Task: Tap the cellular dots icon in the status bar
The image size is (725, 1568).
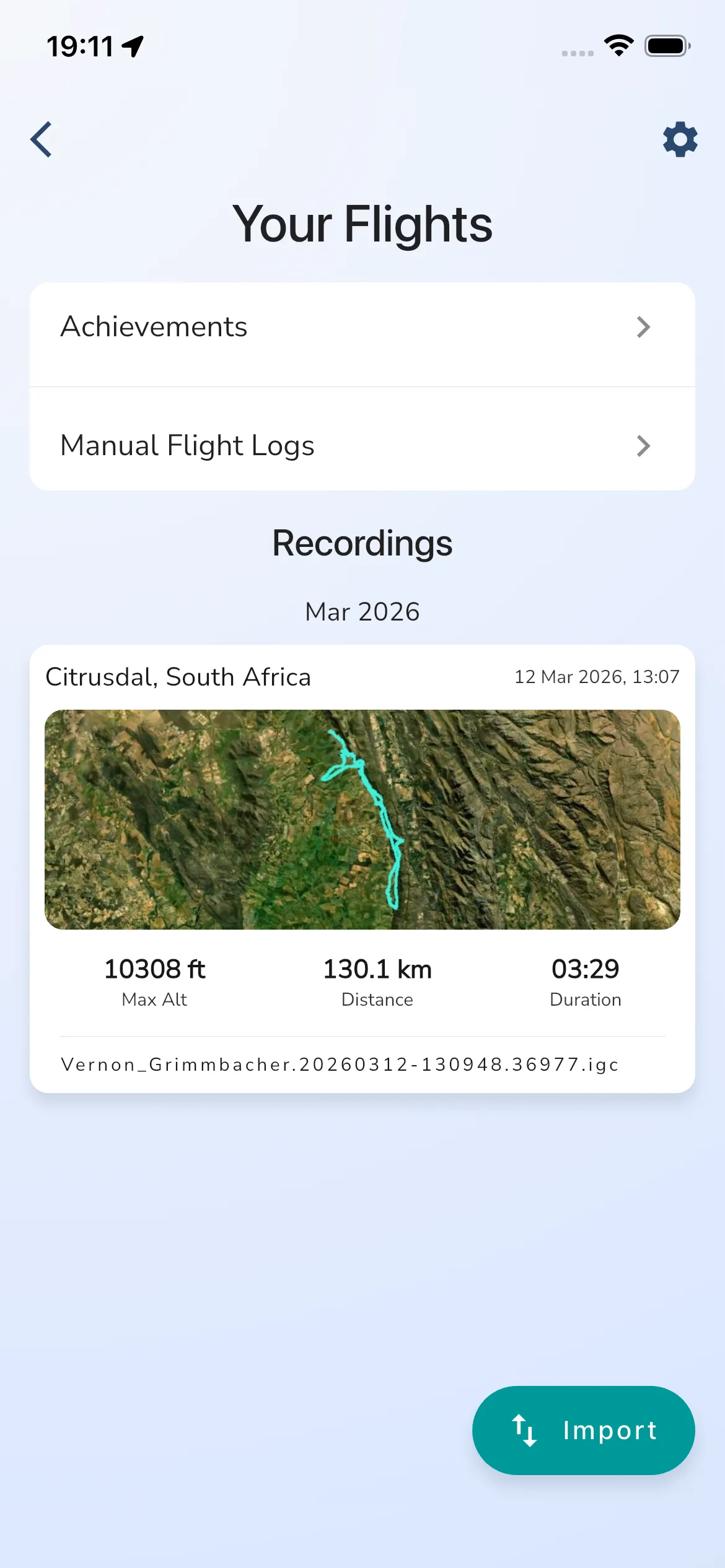Action: coord(576,52)
